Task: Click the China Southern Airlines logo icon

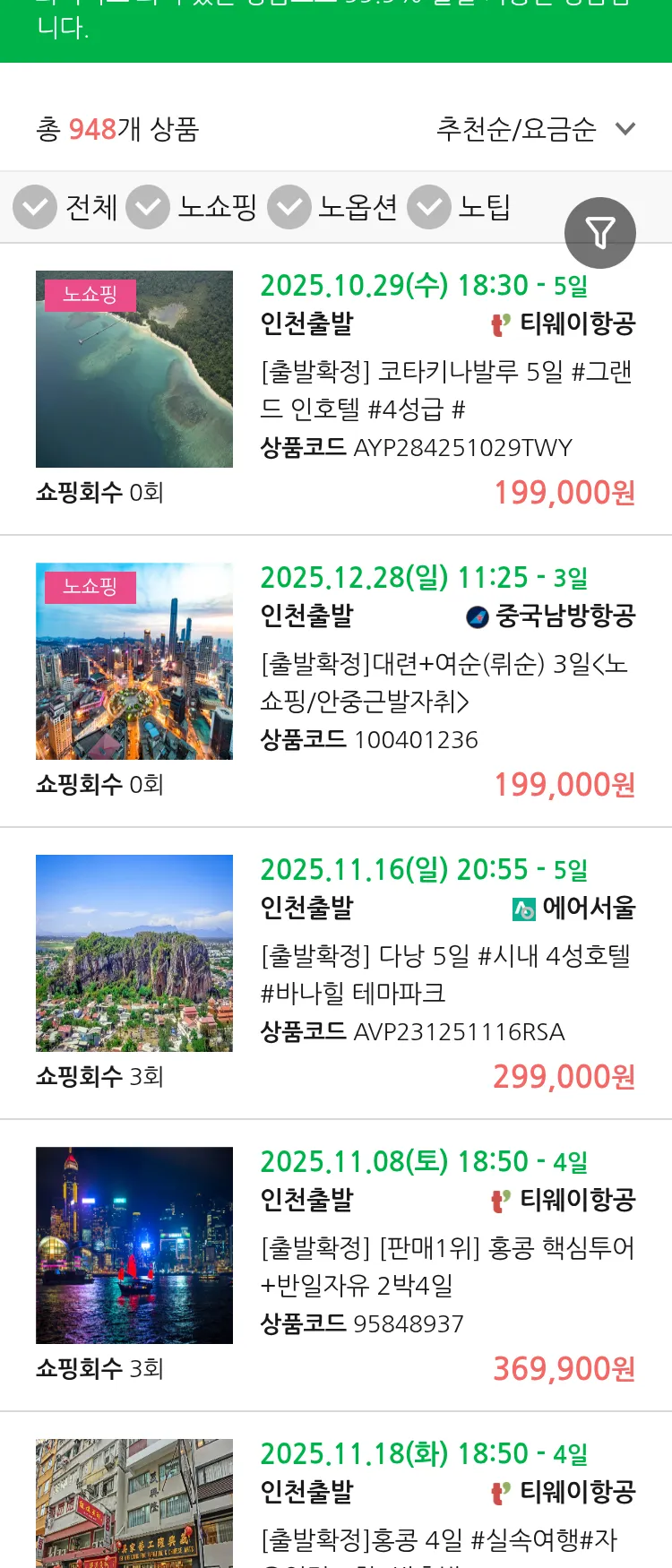Action: [475, 616]
